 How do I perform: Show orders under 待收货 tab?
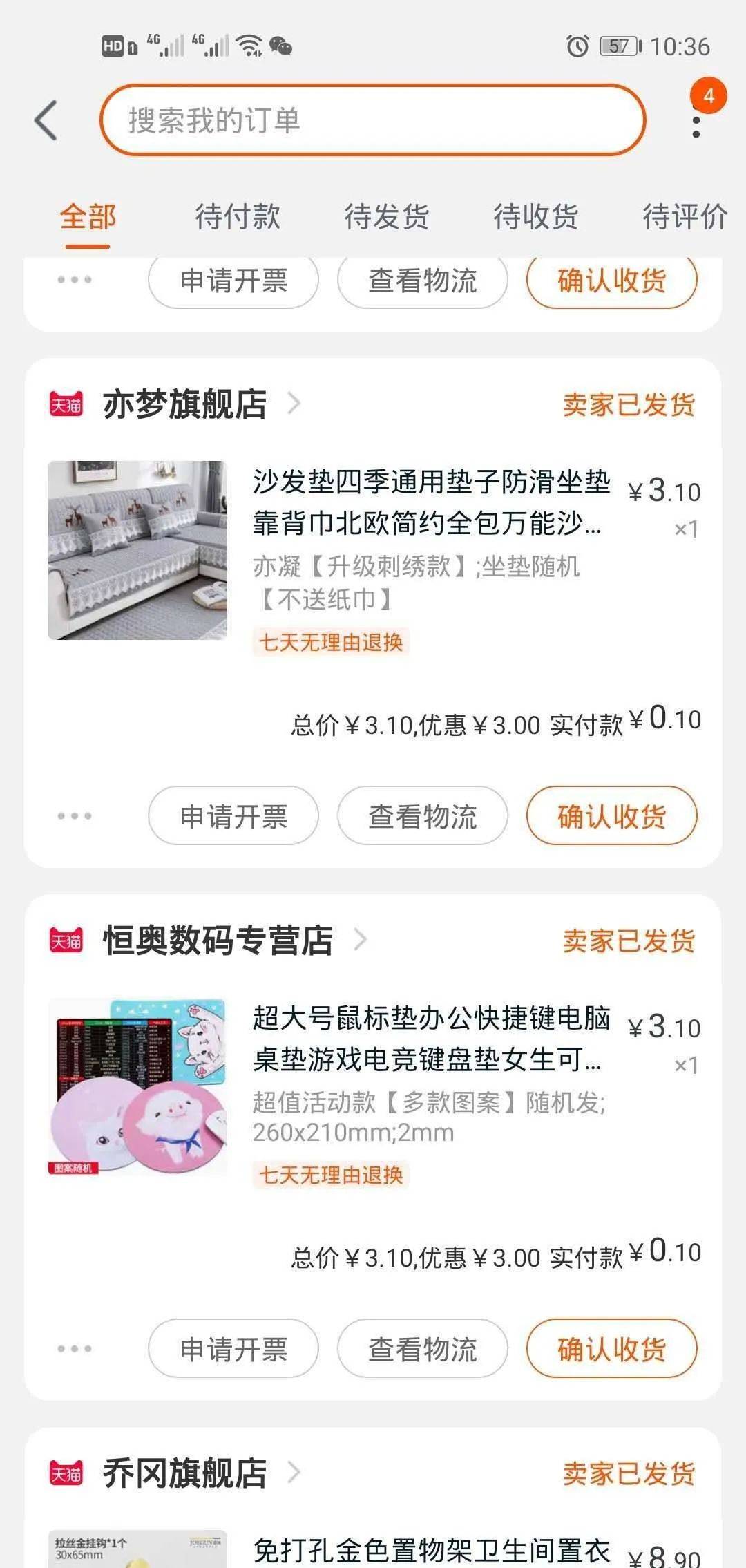point(535,216)
